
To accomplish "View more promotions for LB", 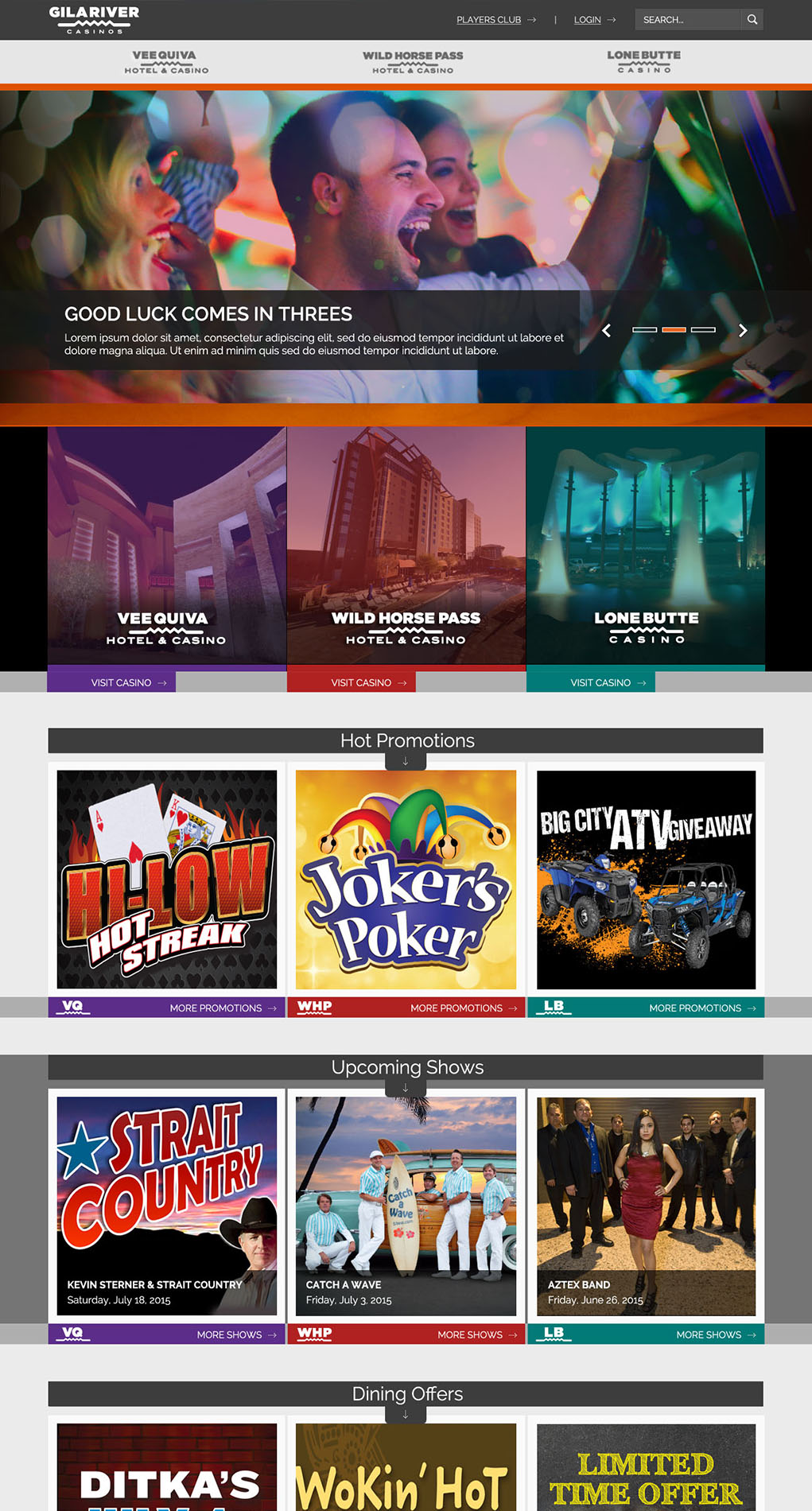I will pos(701,1008).
